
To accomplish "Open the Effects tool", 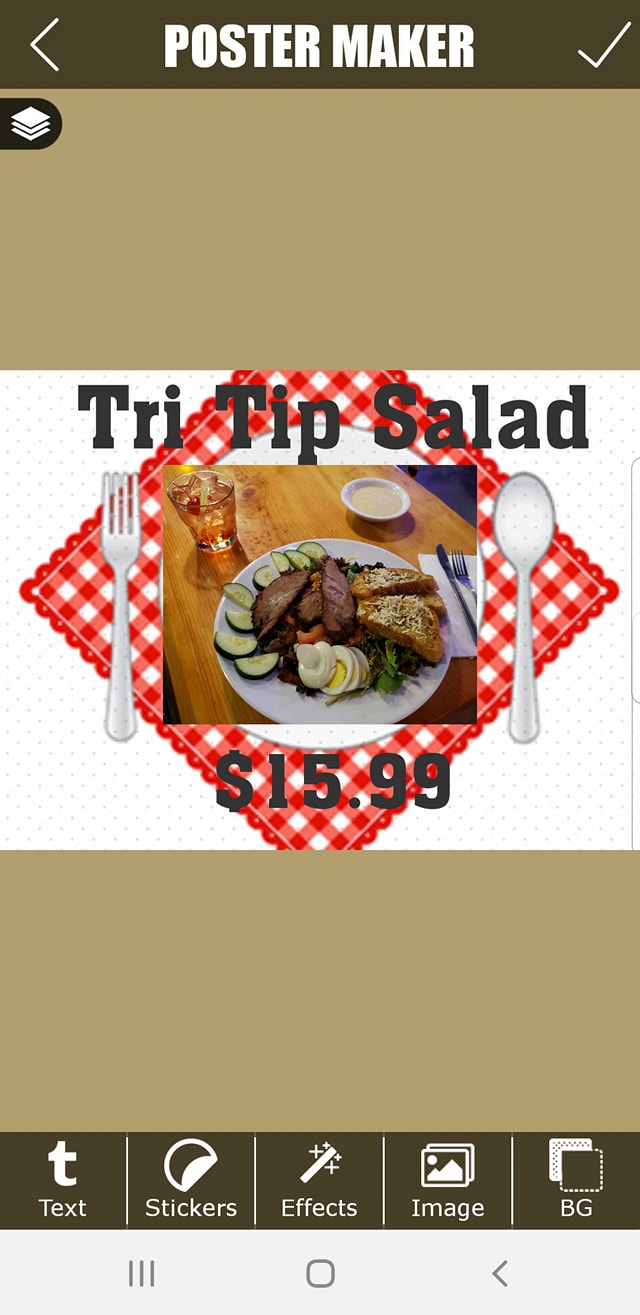I will pyautogui.click(x=319, y=1181).
